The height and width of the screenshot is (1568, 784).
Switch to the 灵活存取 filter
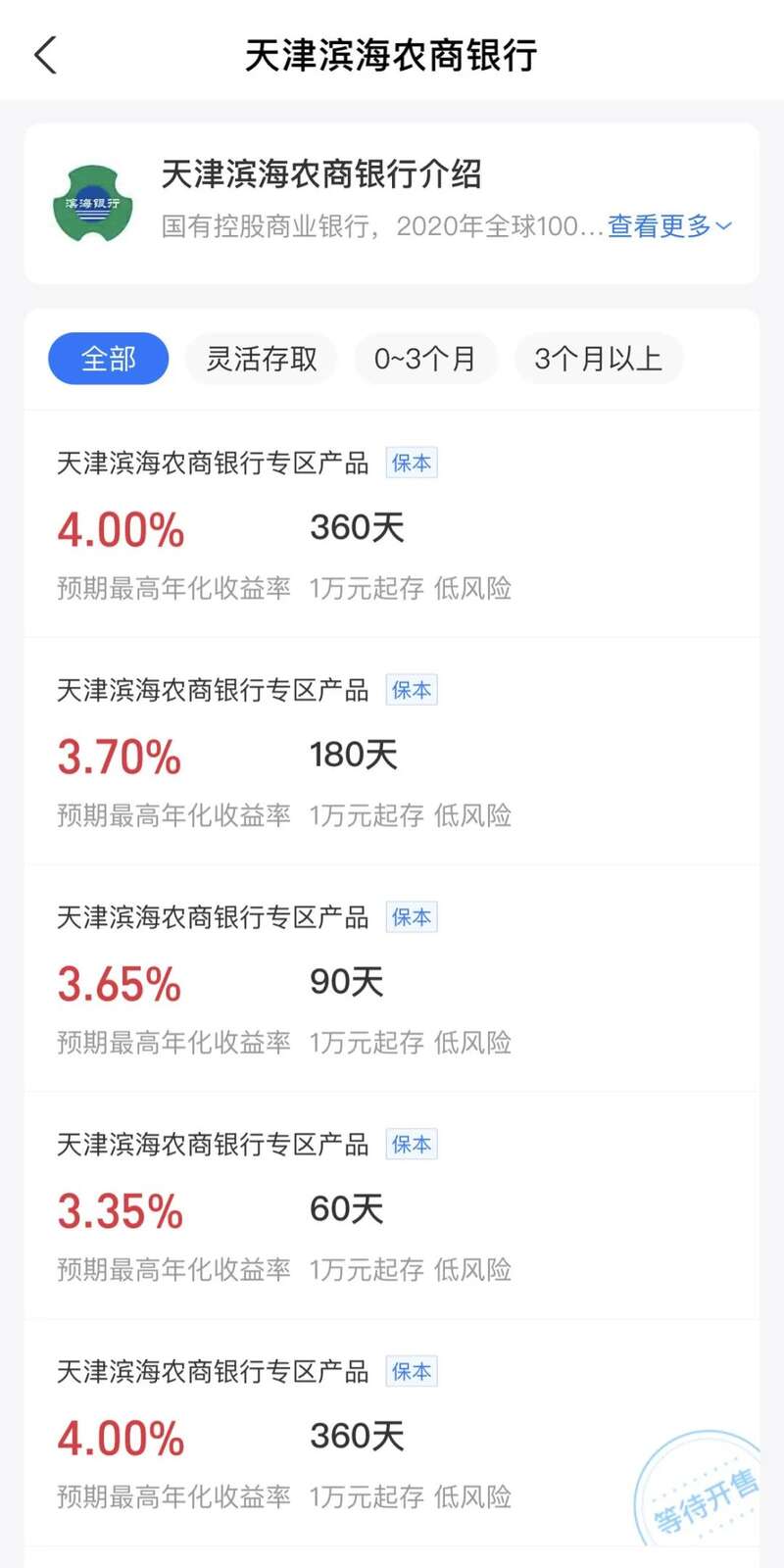click(262, 359)
